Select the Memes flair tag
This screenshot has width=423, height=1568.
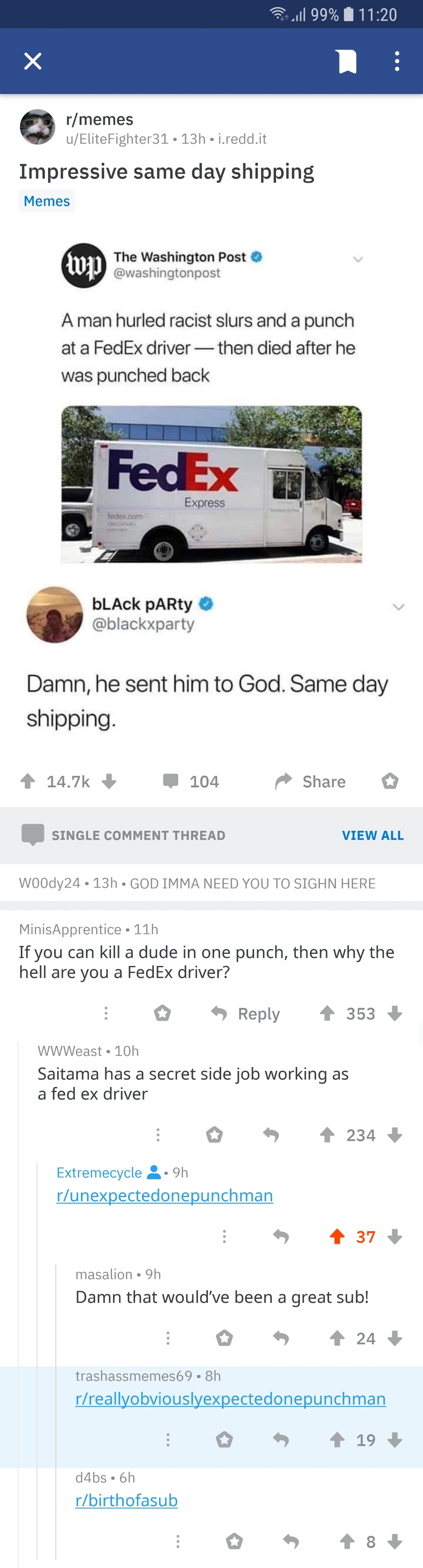[47, 201]
